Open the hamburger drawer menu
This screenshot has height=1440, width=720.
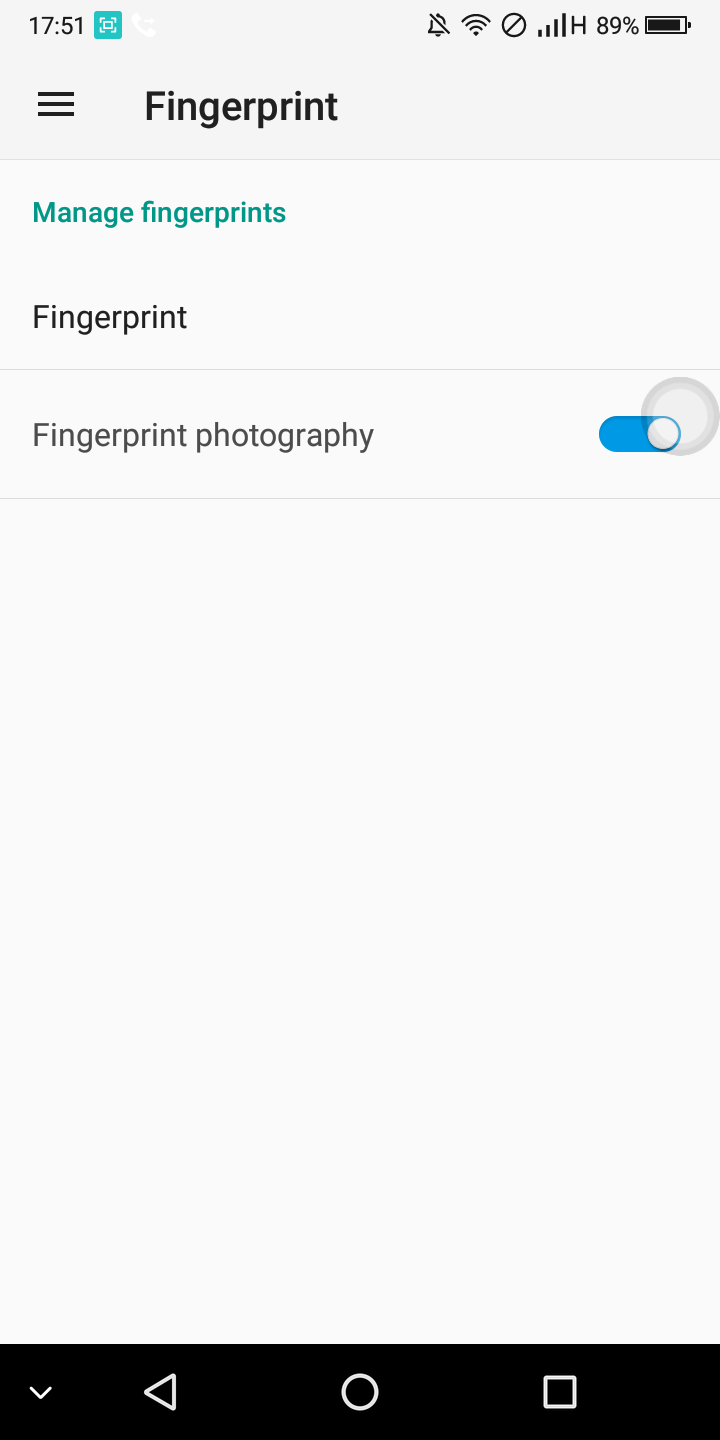click(x=56, y=105)
